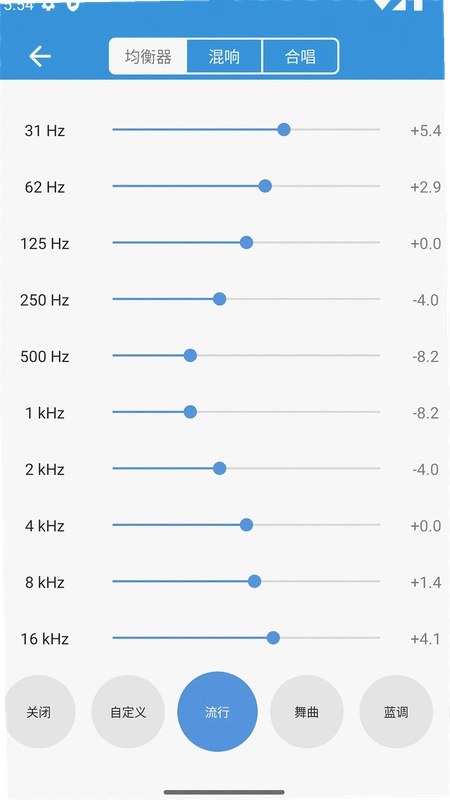This screenshot has width=450, height=800.
Task: Tap the 16 kHz slider track
Action: tap(246, 638)
